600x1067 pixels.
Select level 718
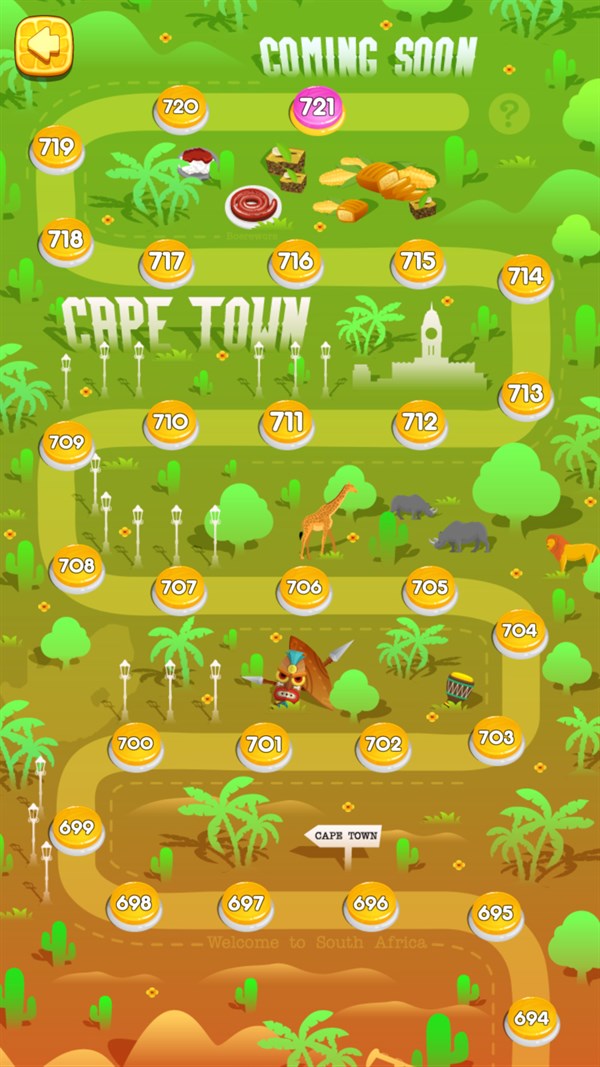[66, 242]
